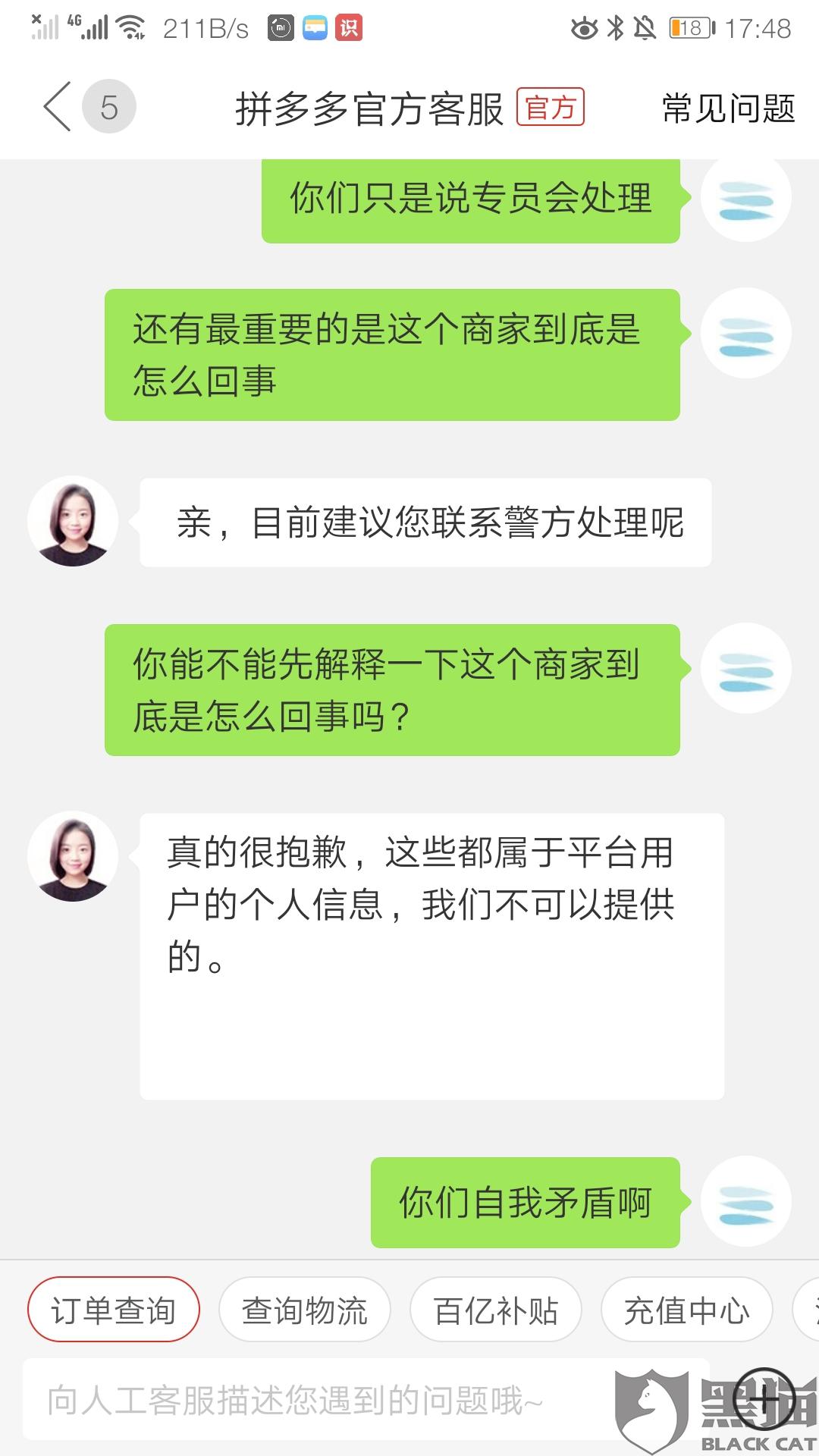Focus the message box to describe your problem
This screenshot has width=819, height=1456.
pos(318,1400)
